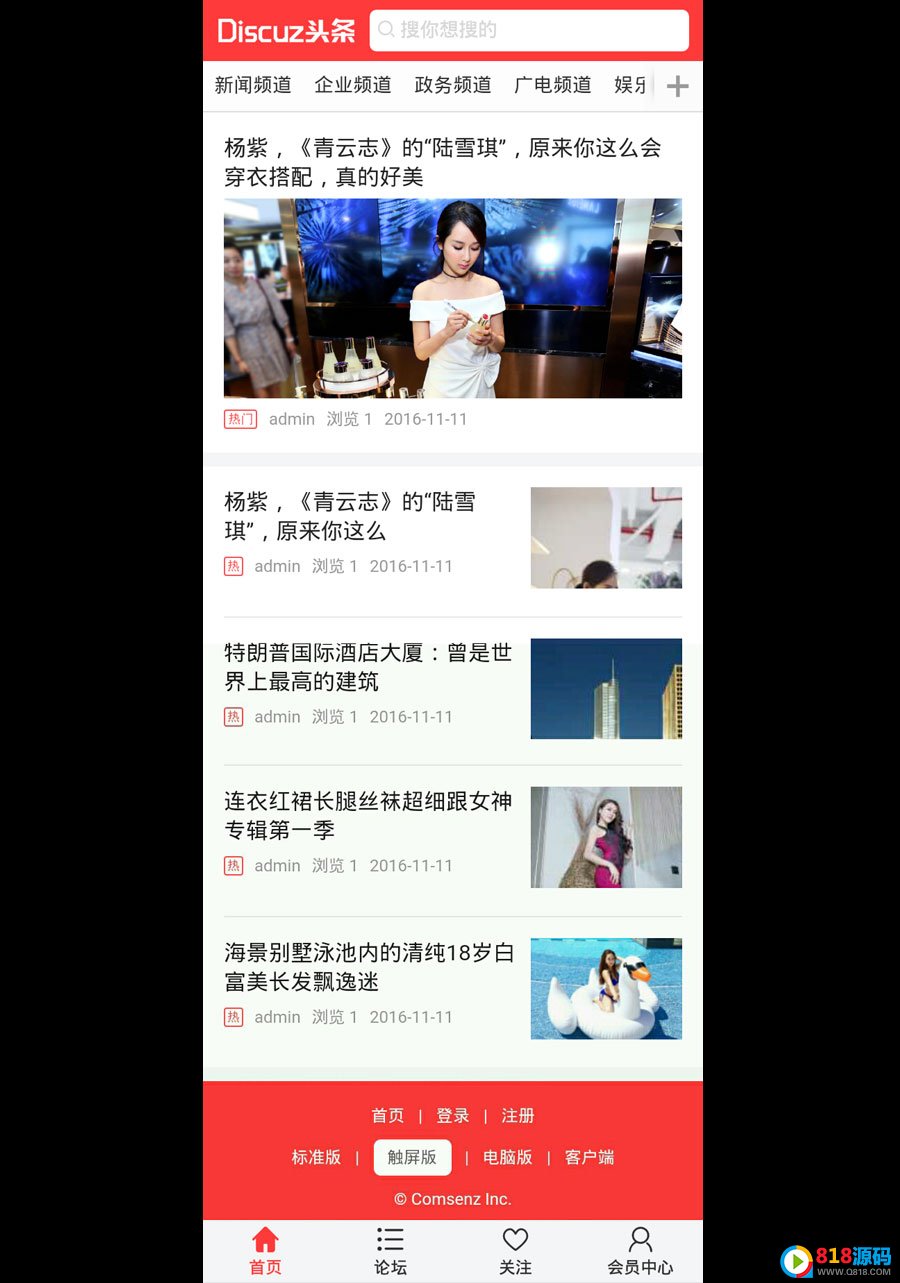This screenshot has width=900, height=1283.
Task: Open the 注册 link
Action: (x=518, y=1116)
